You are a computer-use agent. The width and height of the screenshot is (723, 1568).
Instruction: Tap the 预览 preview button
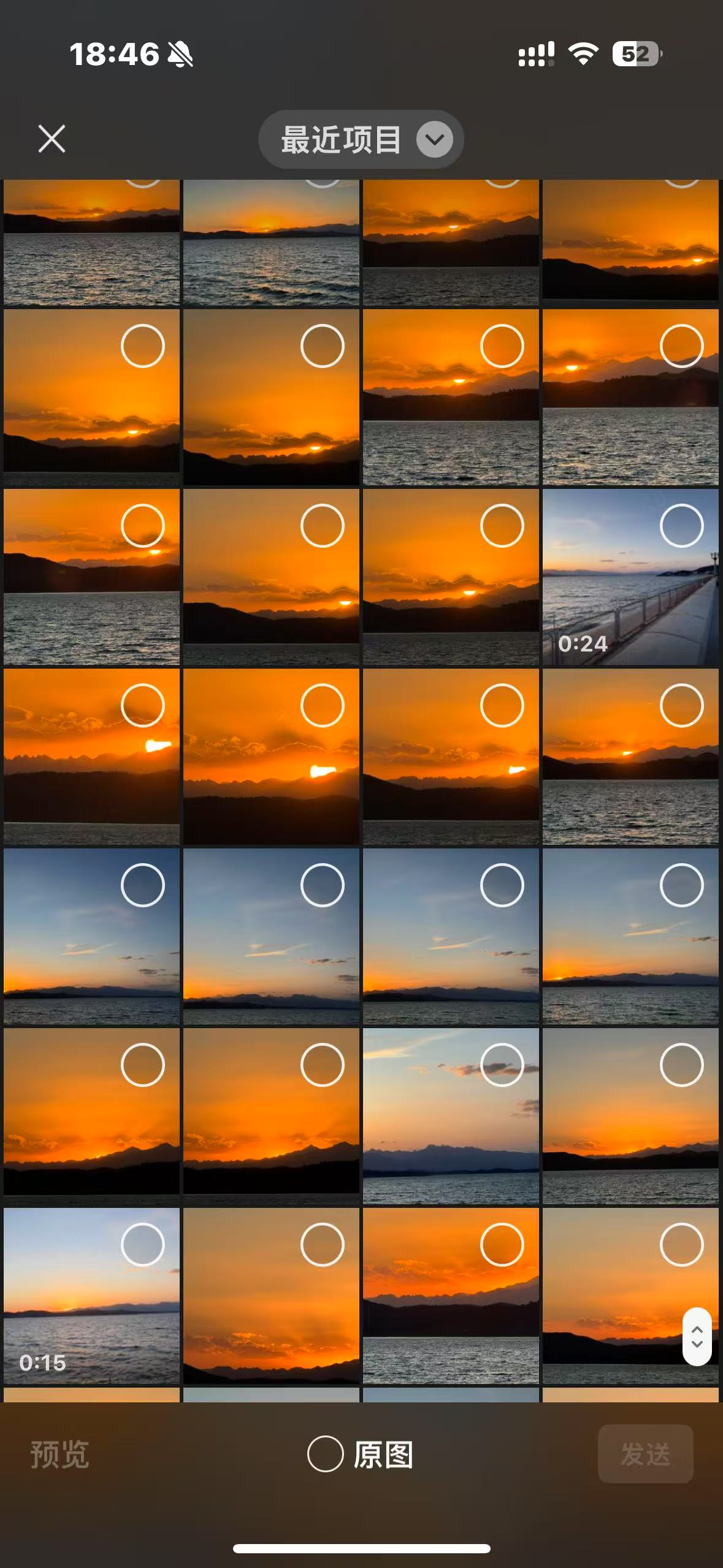point(59,1454)
